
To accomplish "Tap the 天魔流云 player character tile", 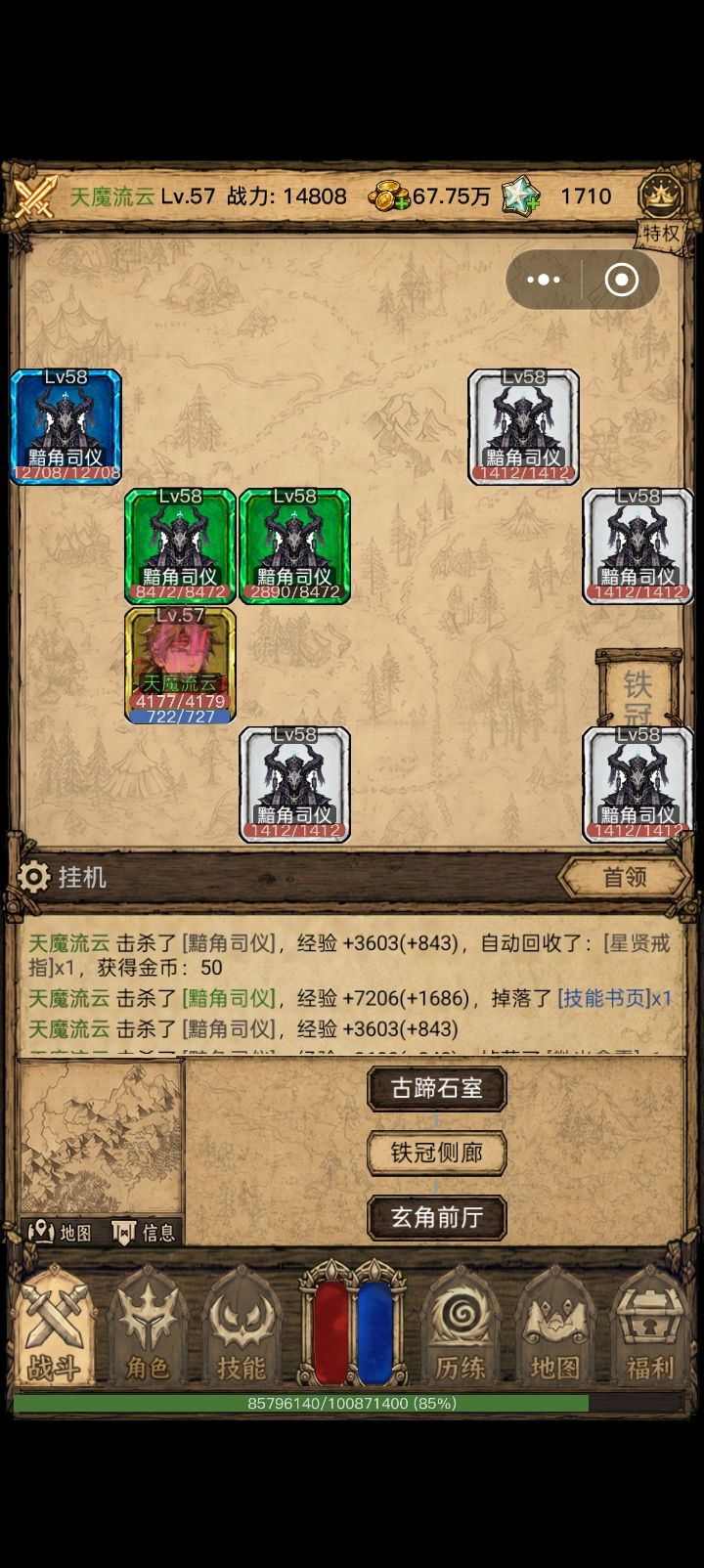I will (180, 665).
